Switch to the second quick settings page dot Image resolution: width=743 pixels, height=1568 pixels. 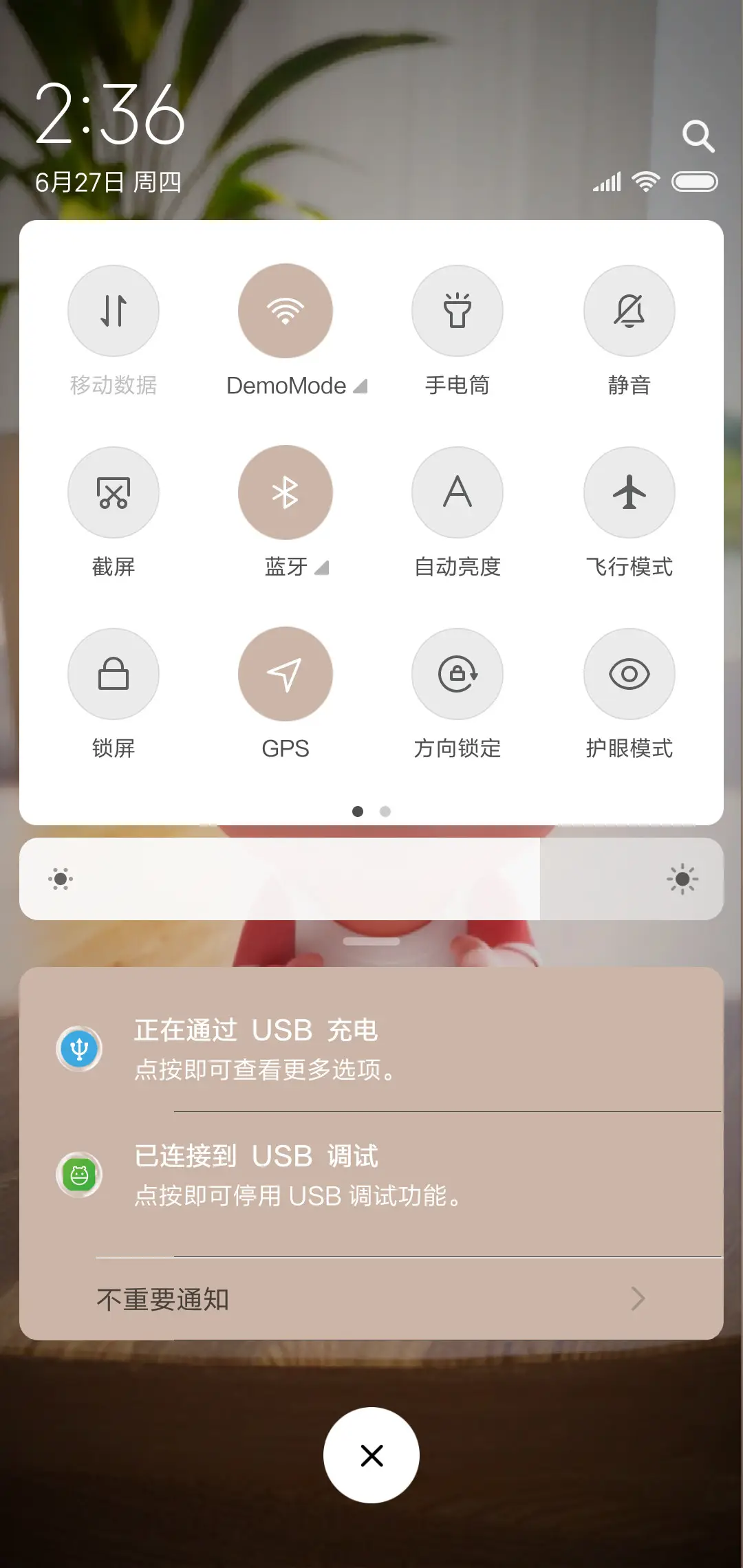coord(385,812)
